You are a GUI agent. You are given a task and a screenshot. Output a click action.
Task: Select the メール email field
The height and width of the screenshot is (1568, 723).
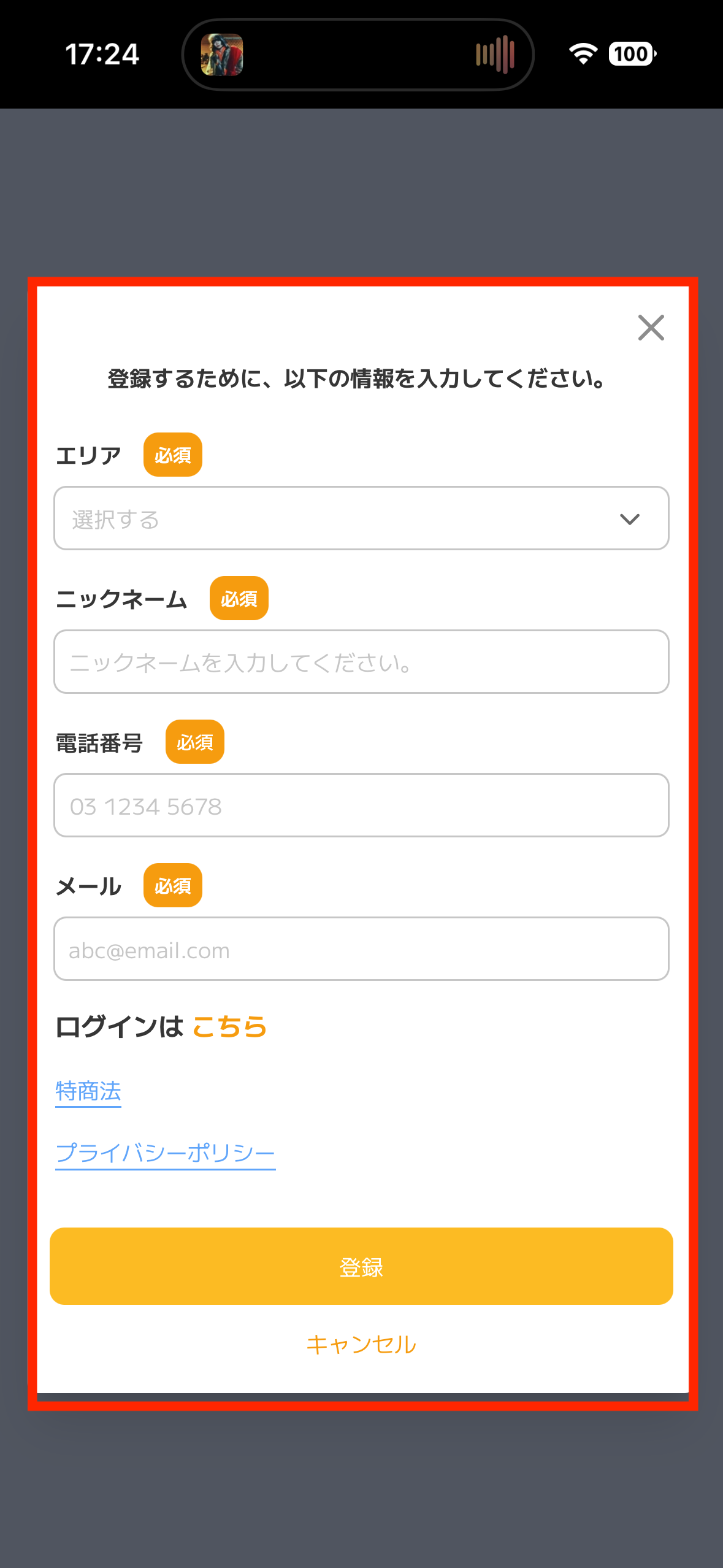[361, 949]
